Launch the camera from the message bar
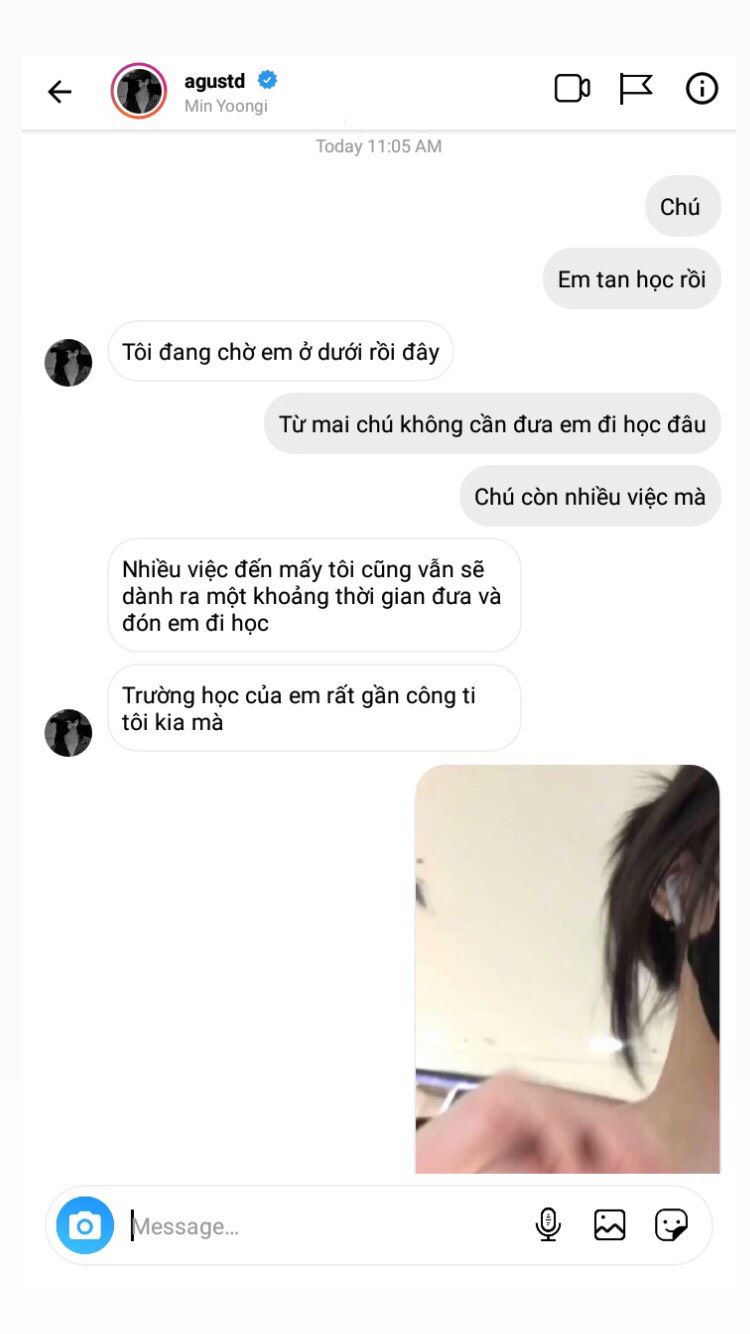The height and width of the screenshot is (1334, 750). point(85,1225)
